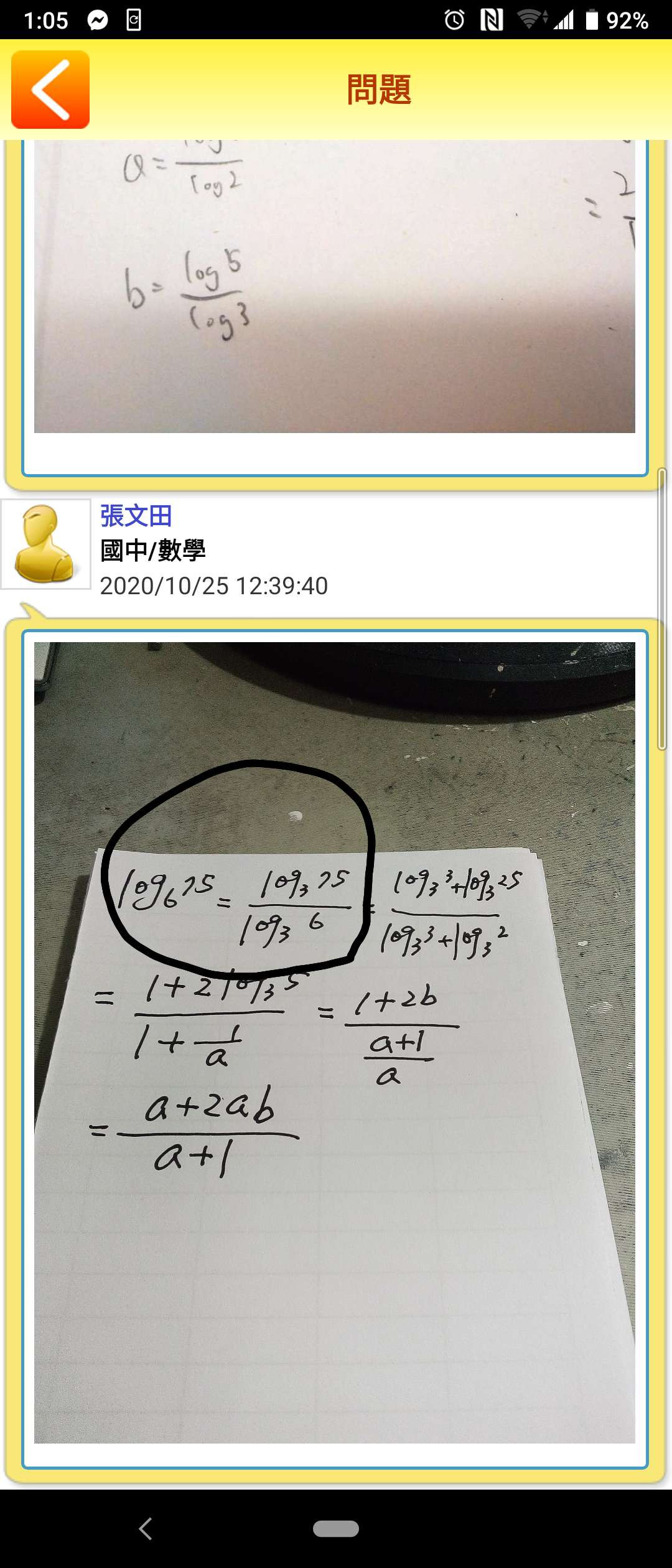The image size is (672, 1568).
Task: Enlarge the photo showing b = log5/log3
Action: click(x=335, y=286)
